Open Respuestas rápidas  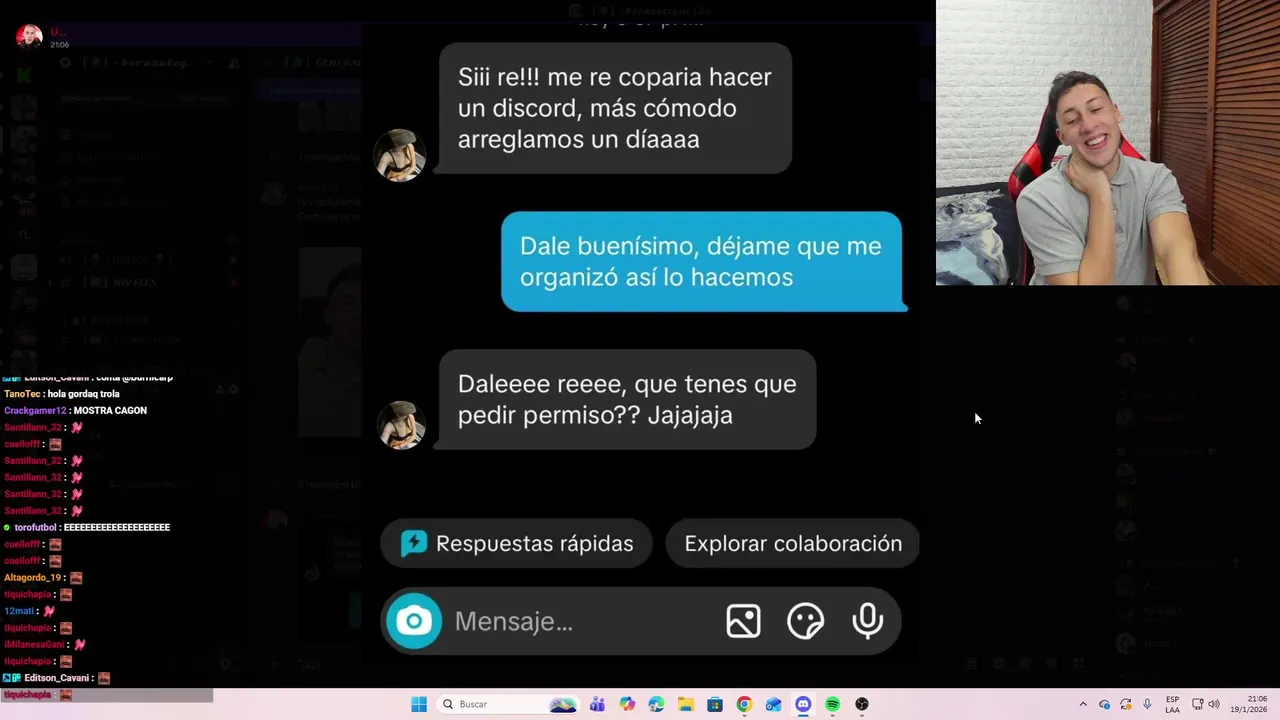pyautogui.click(x=516, y=544)
